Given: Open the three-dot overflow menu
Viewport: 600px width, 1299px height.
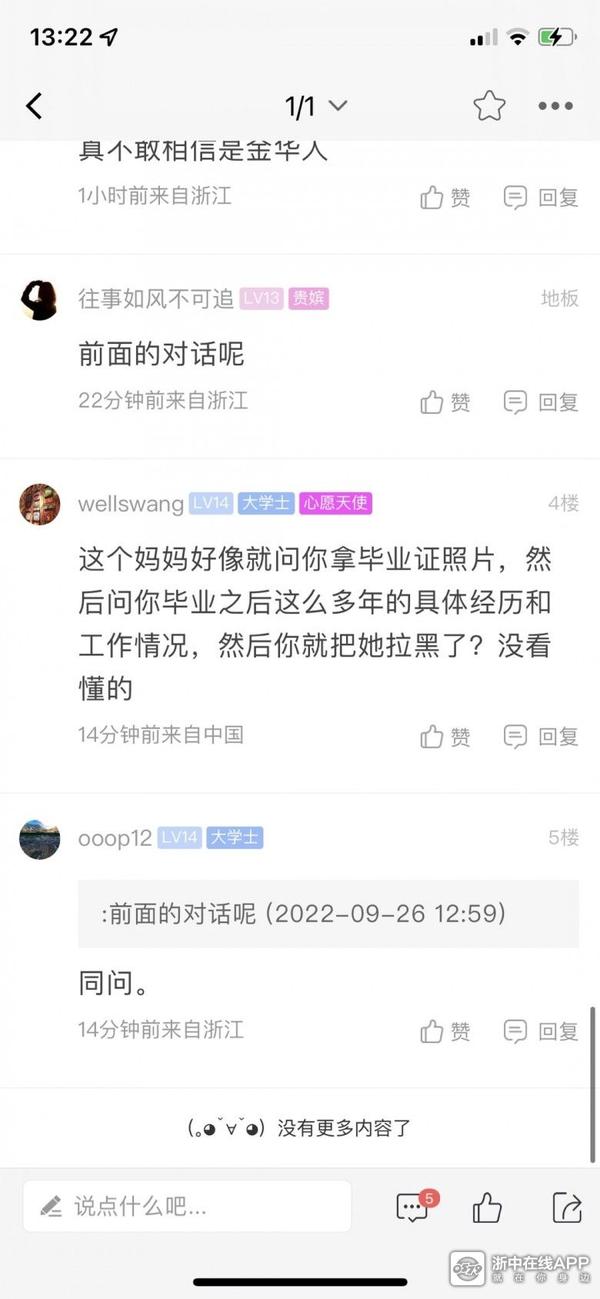Looking at the screenshot, I should (x=555, y=106).
